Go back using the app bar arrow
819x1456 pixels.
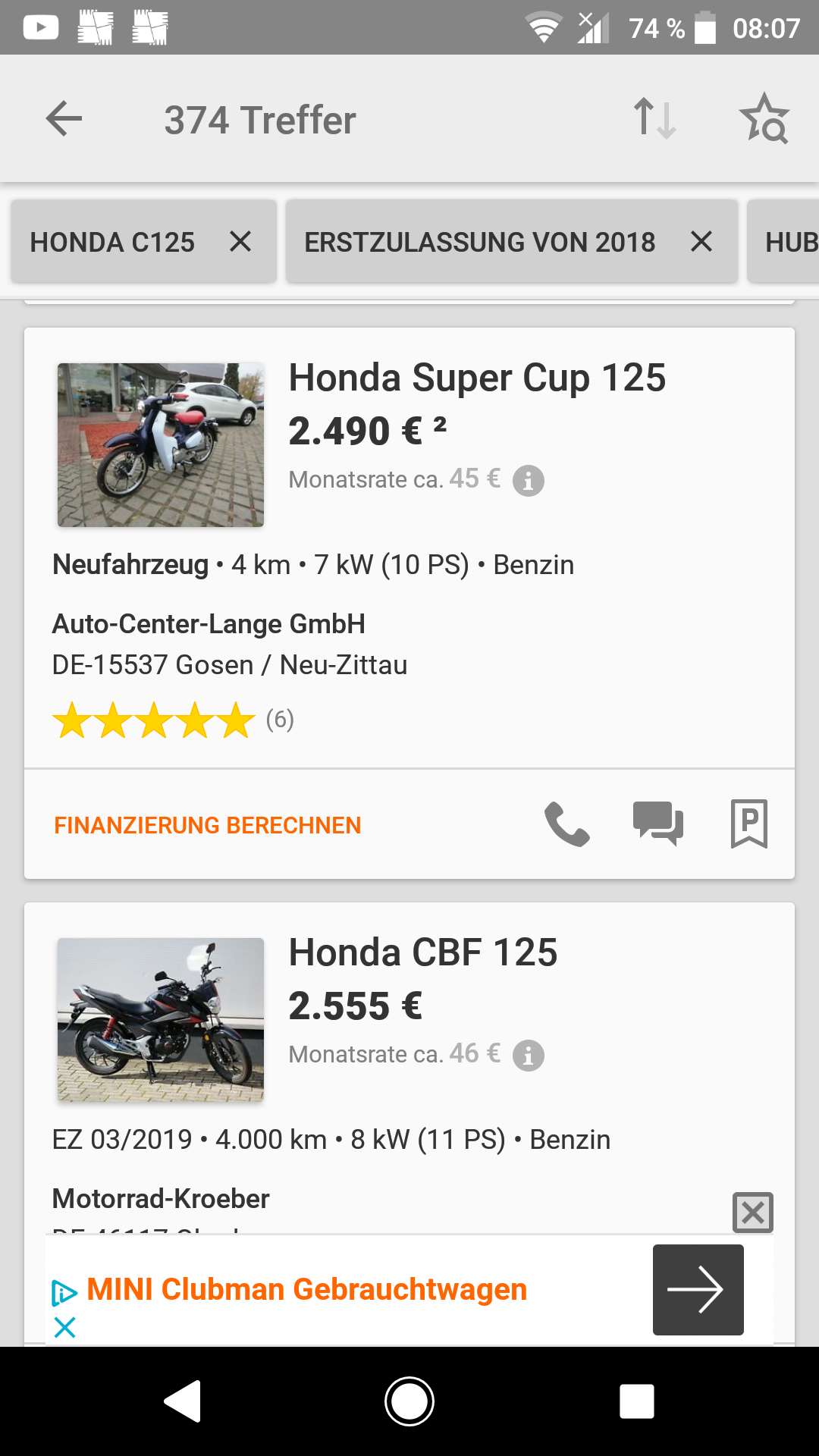pos(64,119)
